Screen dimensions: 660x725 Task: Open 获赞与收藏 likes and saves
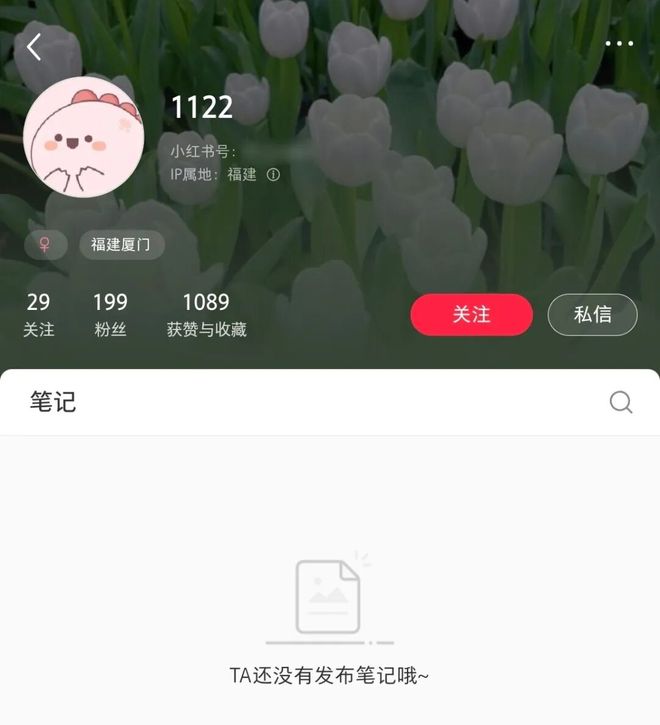206,314
